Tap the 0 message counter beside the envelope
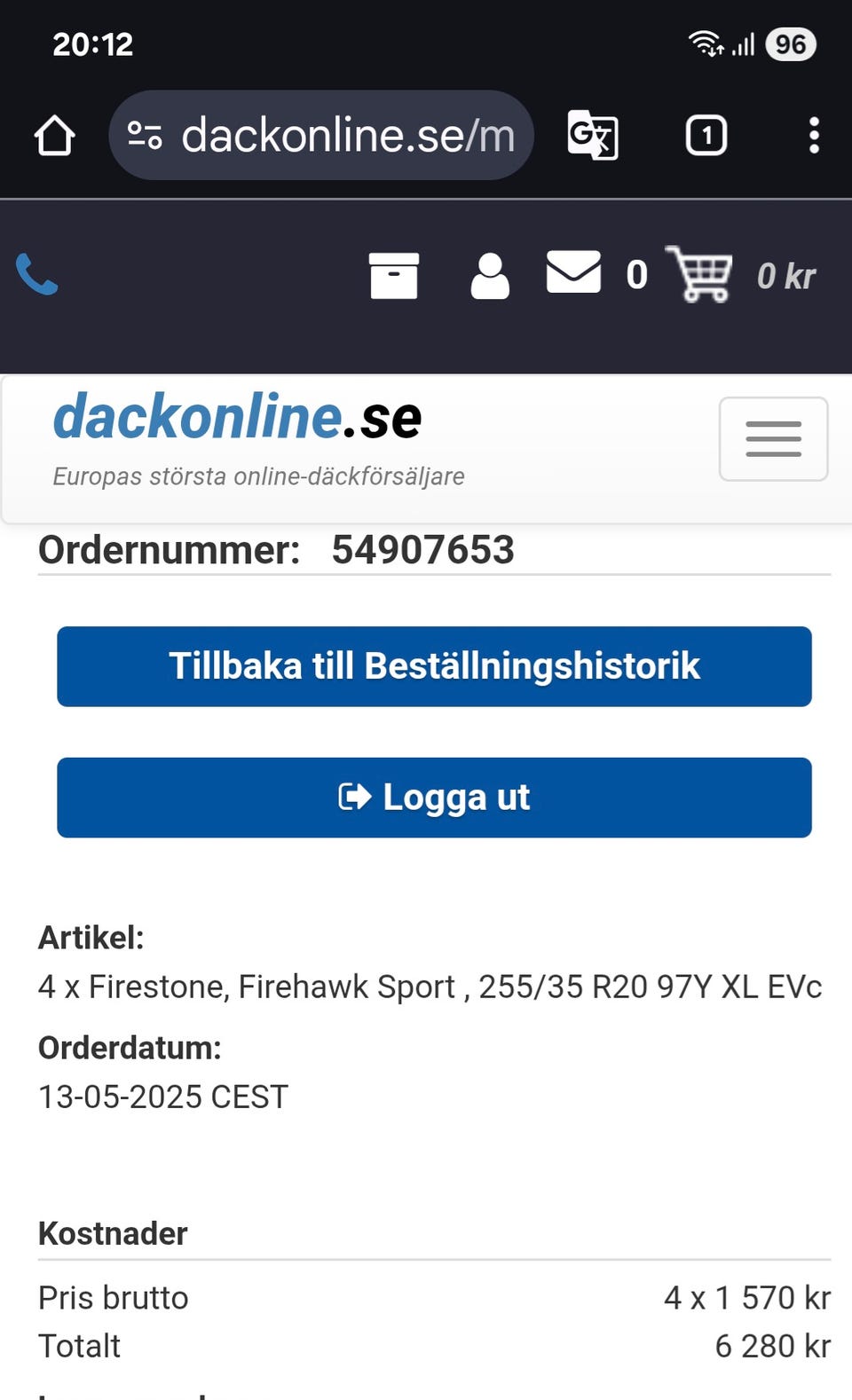This screenshot has height=1400, width=852. click(637, 275)
